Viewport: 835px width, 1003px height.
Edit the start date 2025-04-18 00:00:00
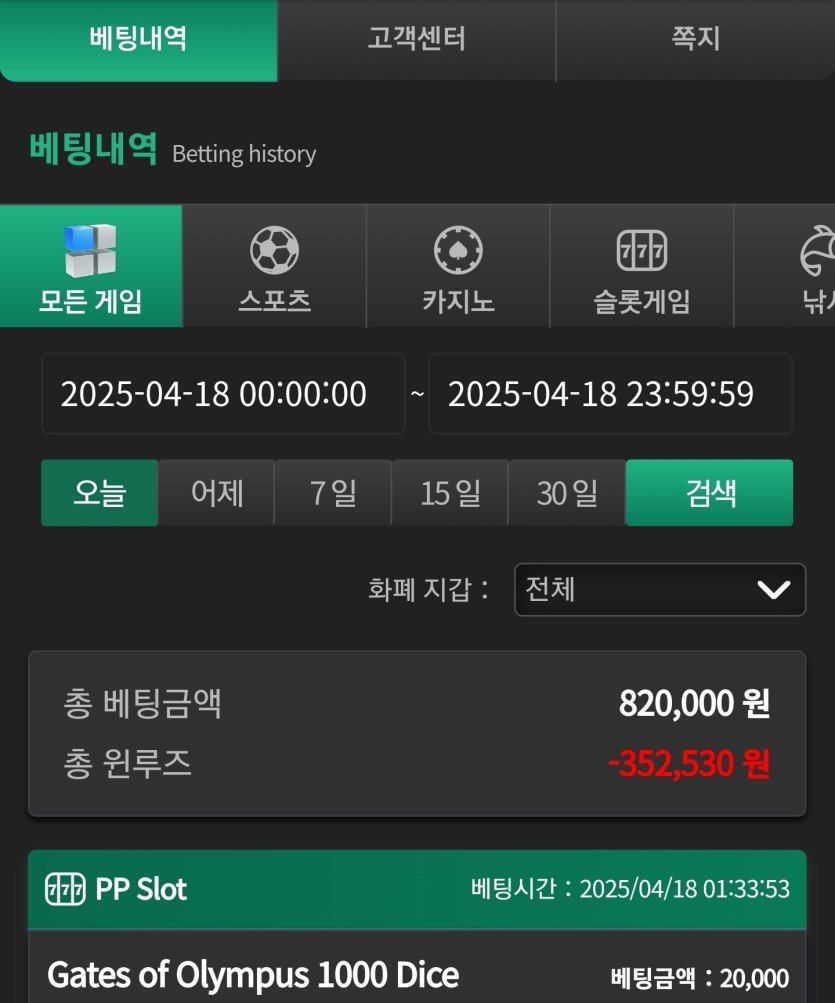tap(223, 394)
